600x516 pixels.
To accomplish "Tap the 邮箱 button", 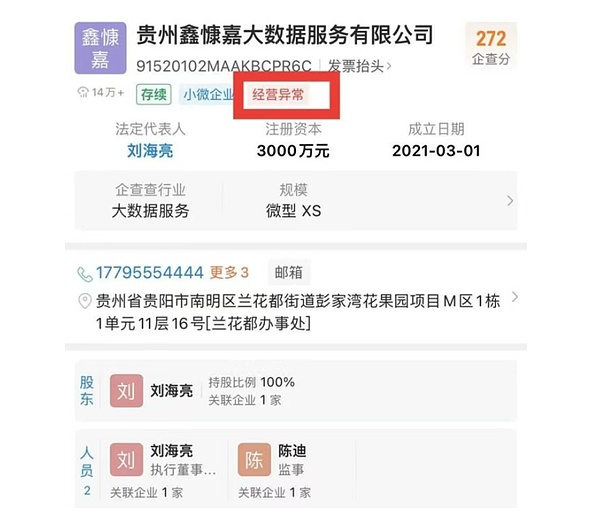I will [290, 272].
